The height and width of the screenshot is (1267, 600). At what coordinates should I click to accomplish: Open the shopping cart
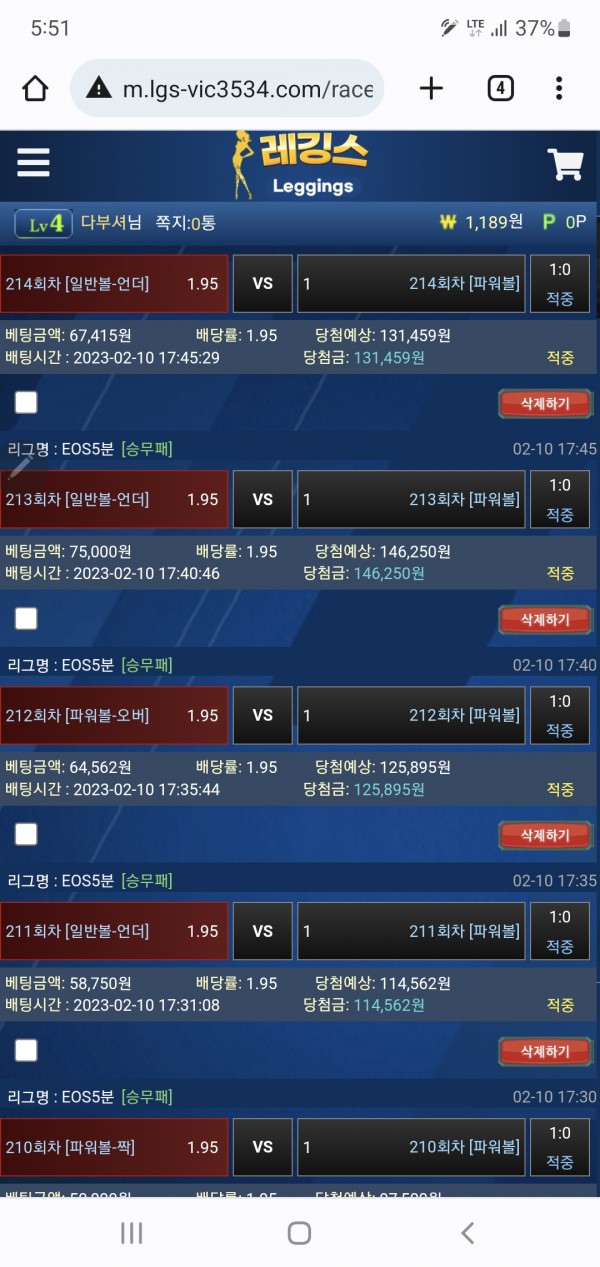point(566,165)
